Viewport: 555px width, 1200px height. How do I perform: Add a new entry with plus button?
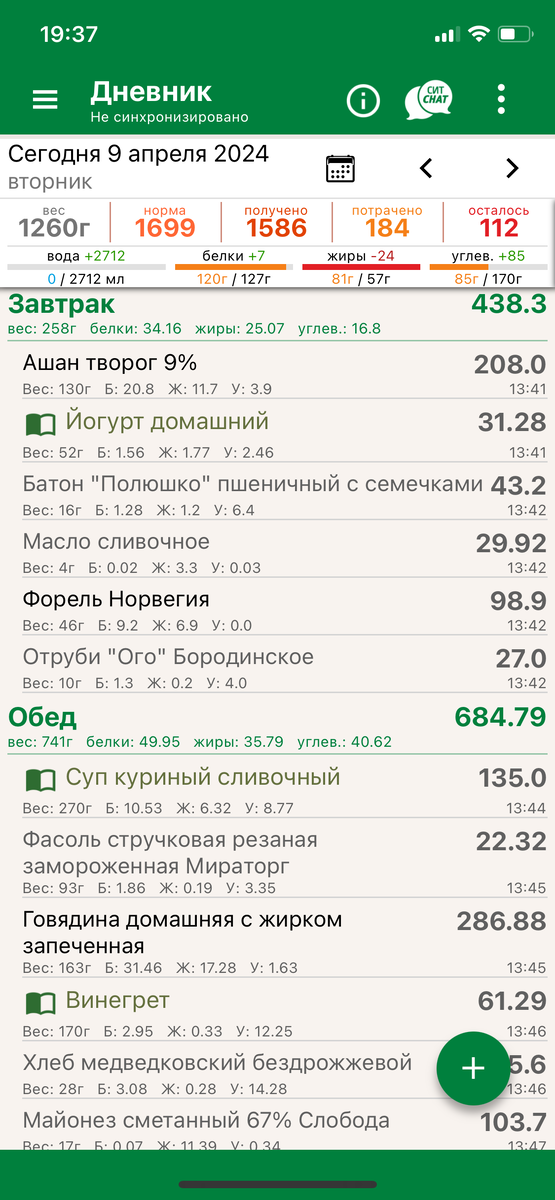pyautogui.click(x=473, y=1068)
